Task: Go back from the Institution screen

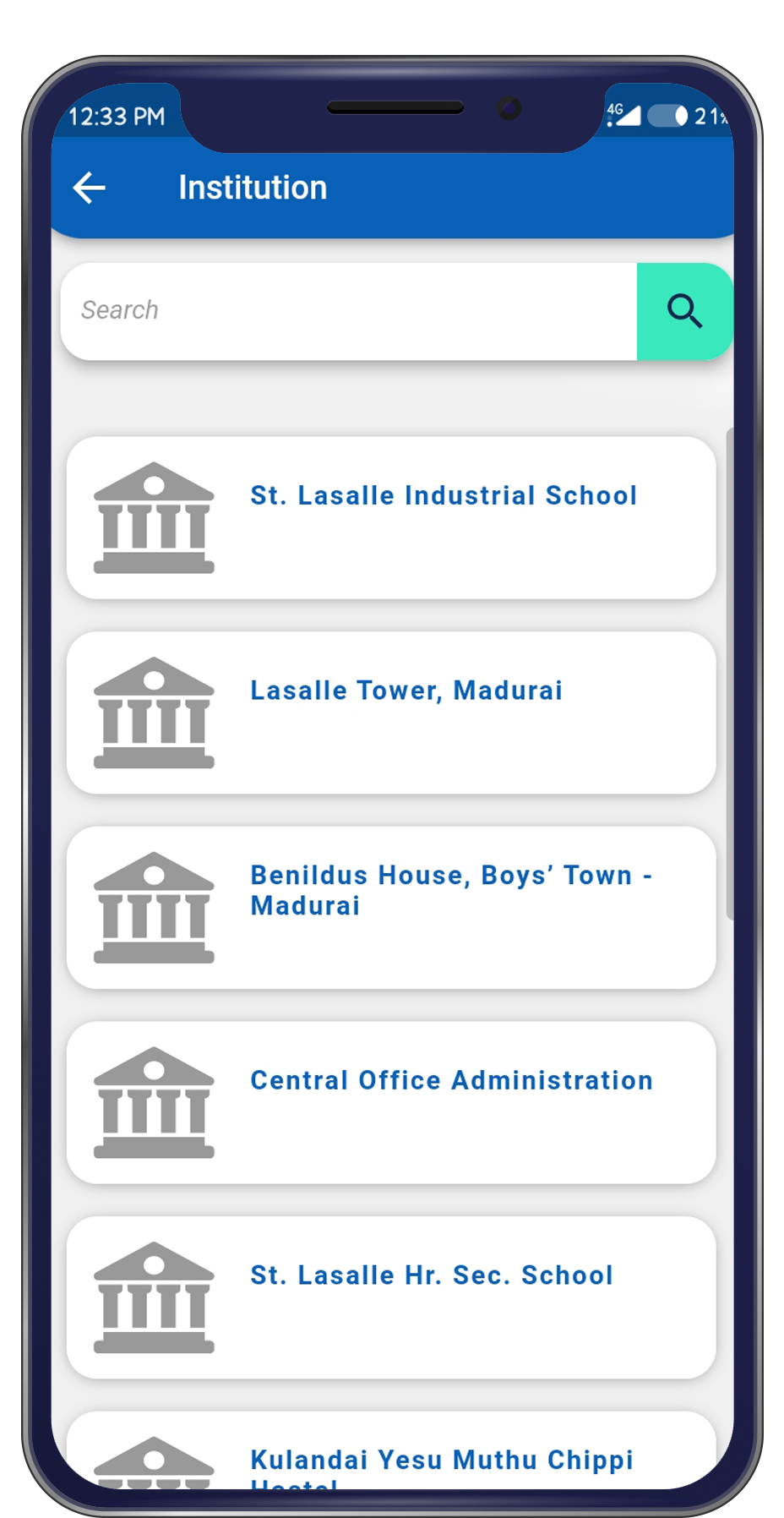Action: pyautogui.click(x=90, y=188)
